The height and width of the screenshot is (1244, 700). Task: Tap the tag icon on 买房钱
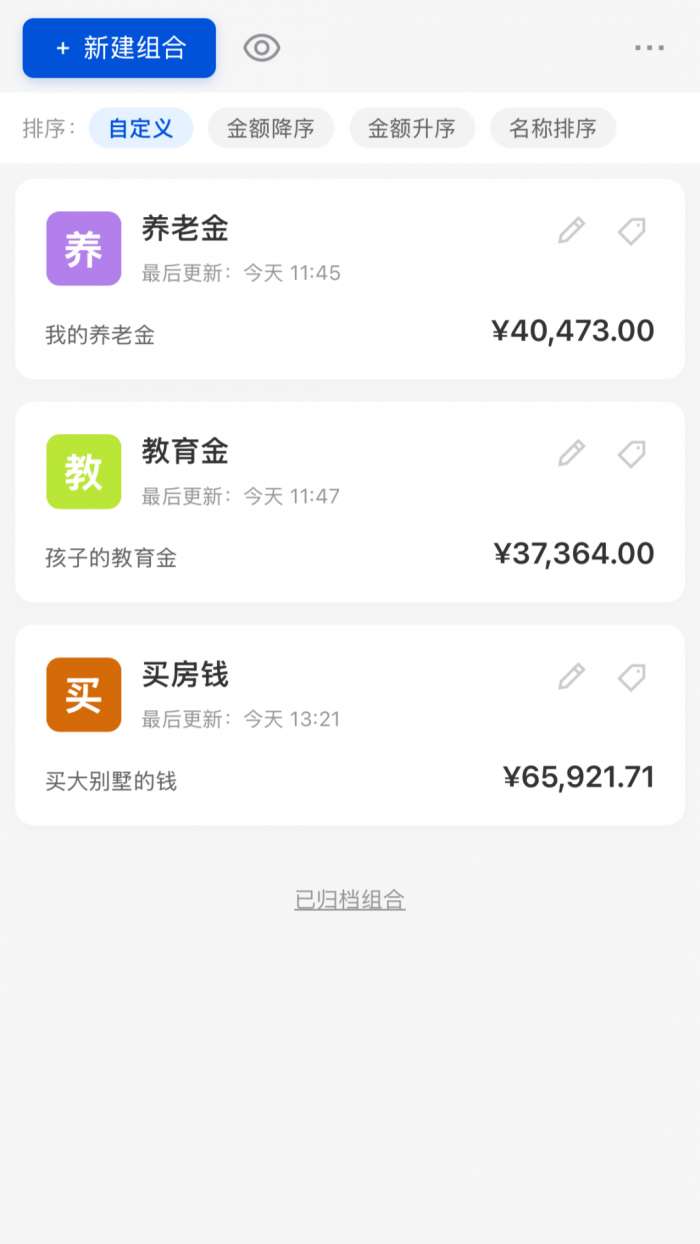(x=631, y=677)
